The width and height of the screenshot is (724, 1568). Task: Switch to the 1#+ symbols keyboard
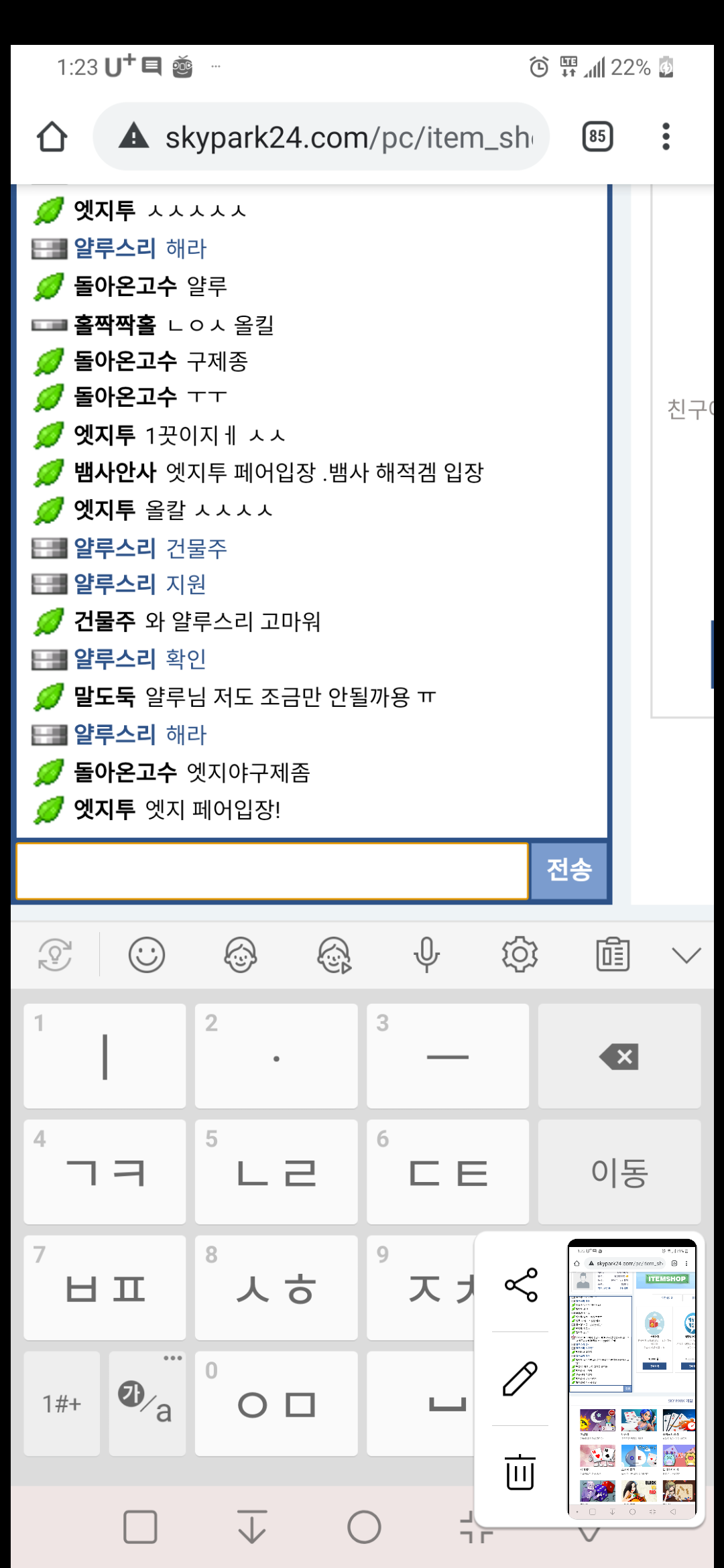pyautogui.click(x=62, y=1403)
